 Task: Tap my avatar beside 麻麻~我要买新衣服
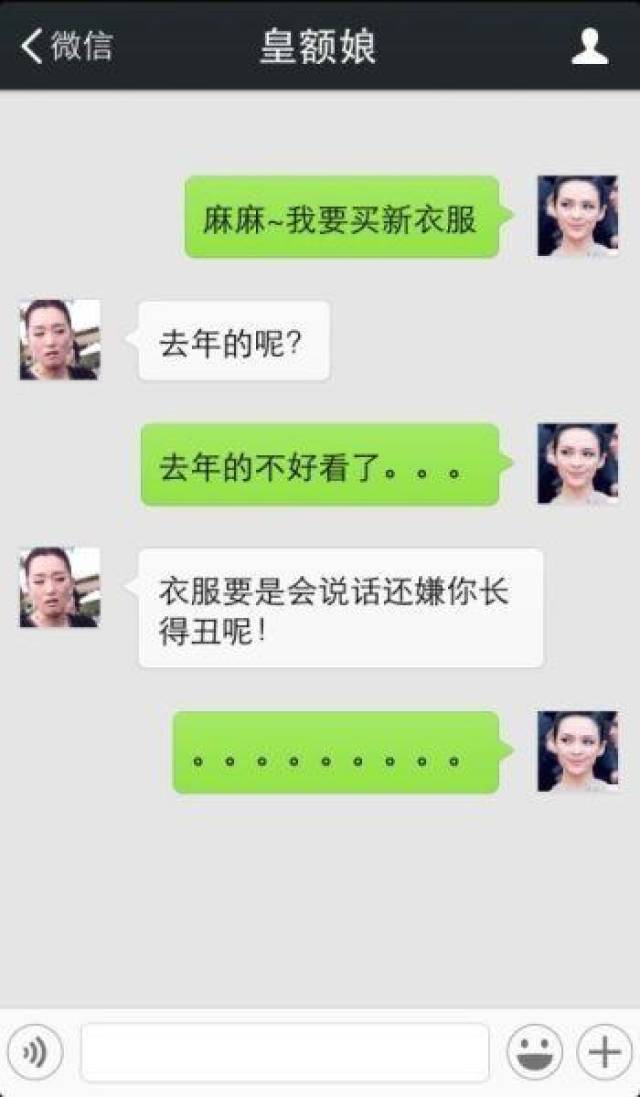577,216
